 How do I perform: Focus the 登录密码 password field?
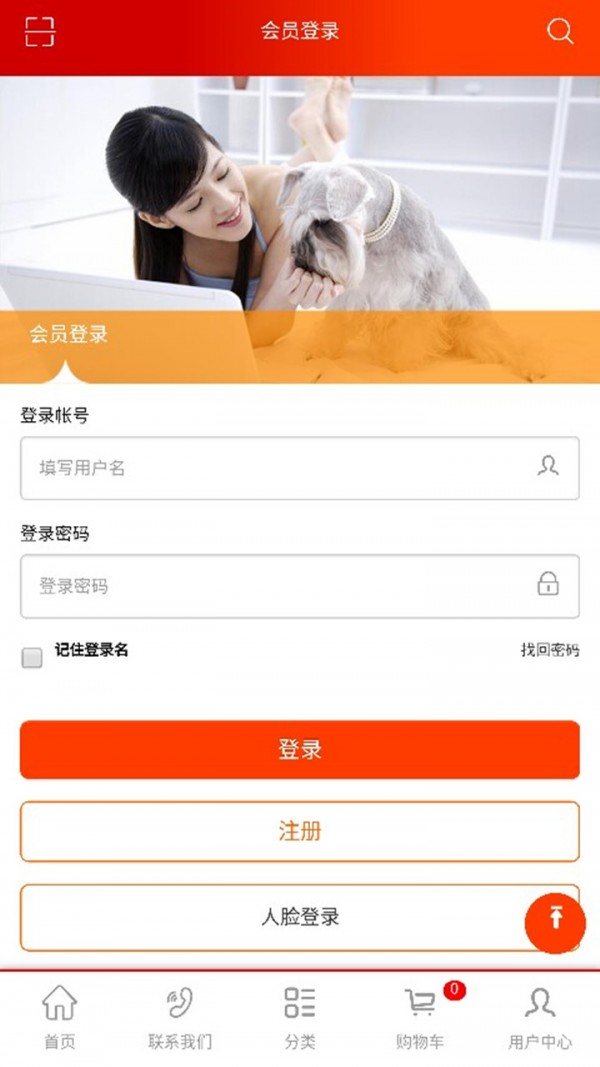point(280,586)
